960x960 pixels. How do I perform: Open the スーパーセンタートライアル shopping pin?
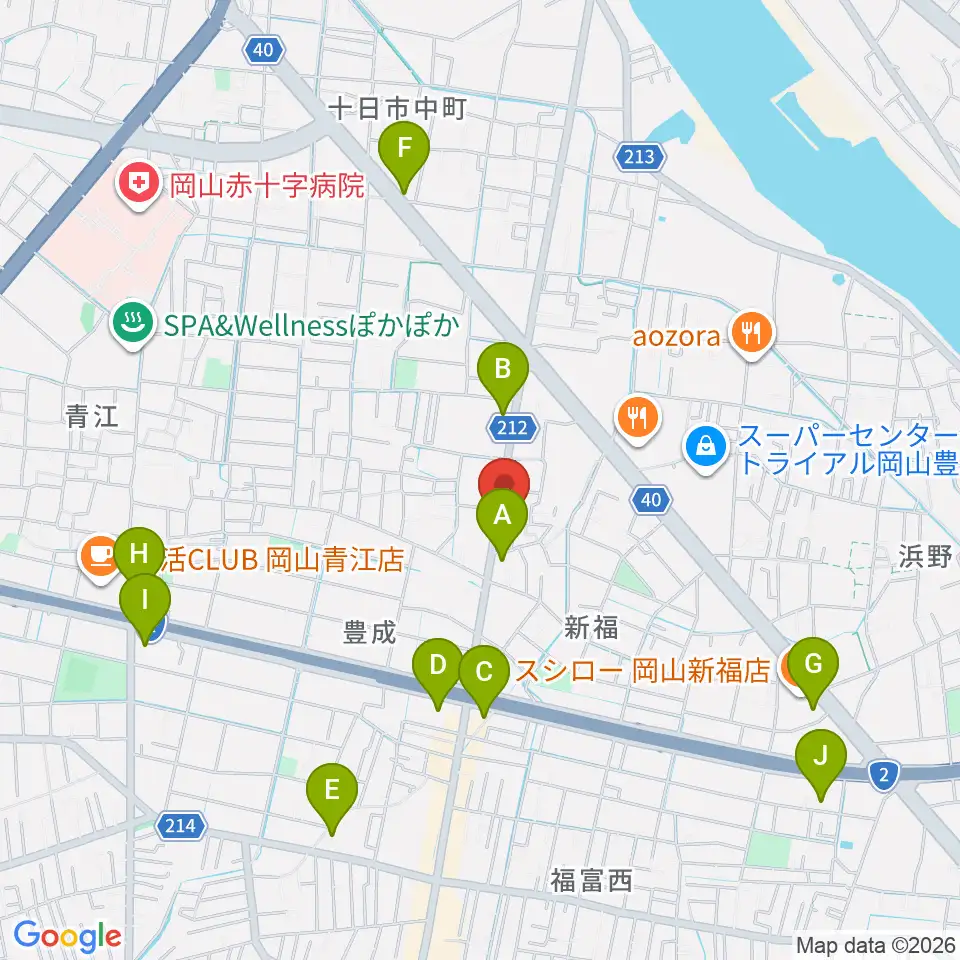point(706,450)
